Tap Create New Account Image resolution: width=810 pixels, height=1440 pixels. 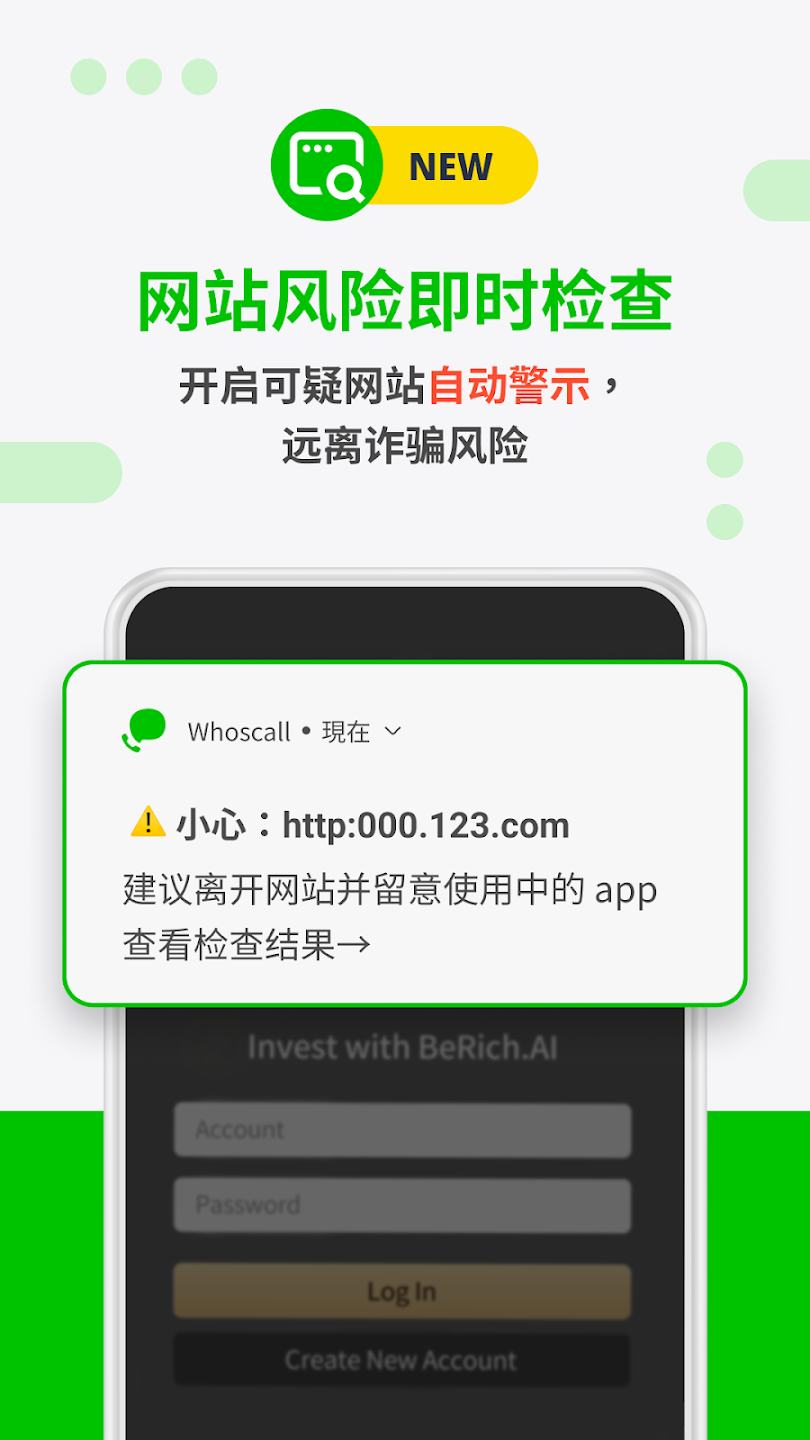pyautogui.click(x=402, y=1359)
